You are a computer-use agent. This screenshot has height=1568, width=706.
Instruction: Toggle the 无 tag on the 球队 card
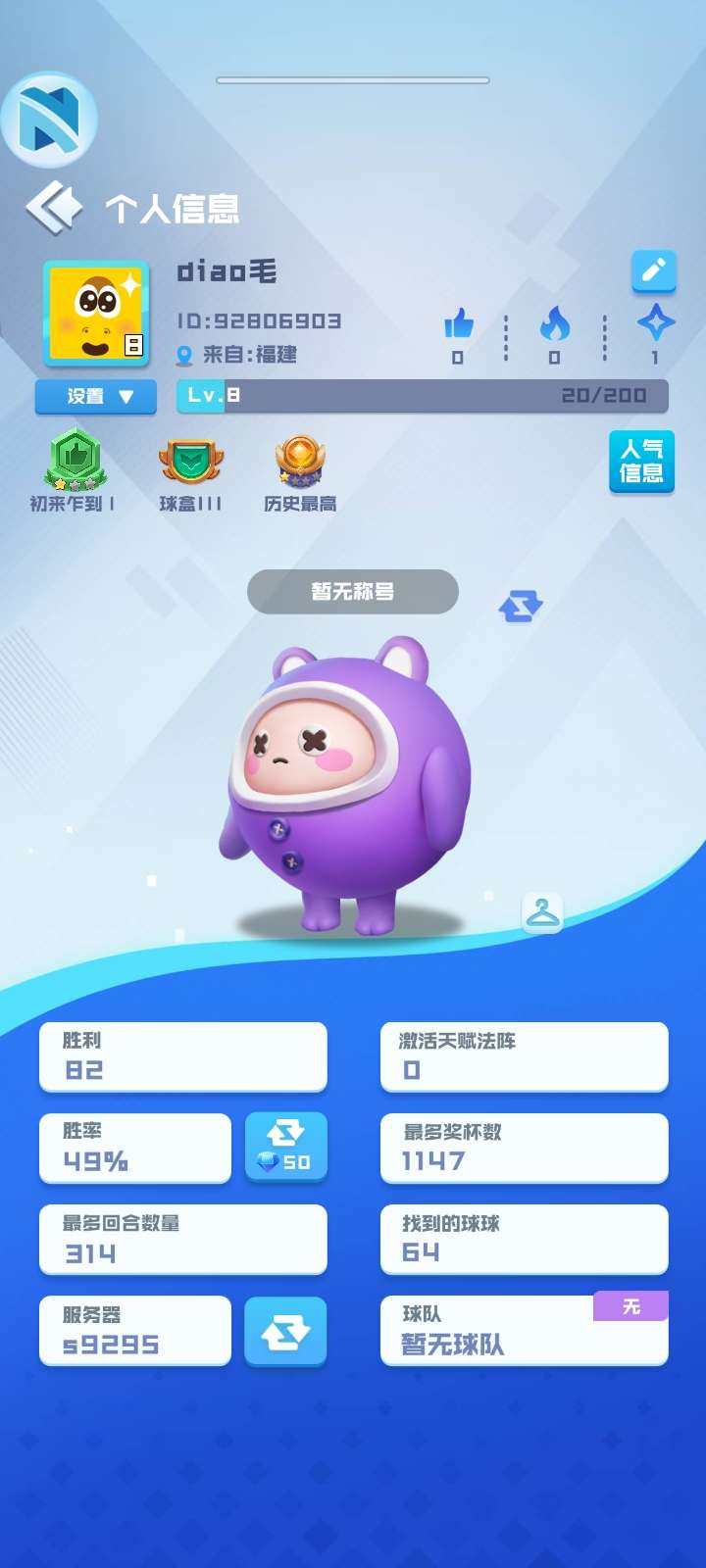coord(630,1306)
